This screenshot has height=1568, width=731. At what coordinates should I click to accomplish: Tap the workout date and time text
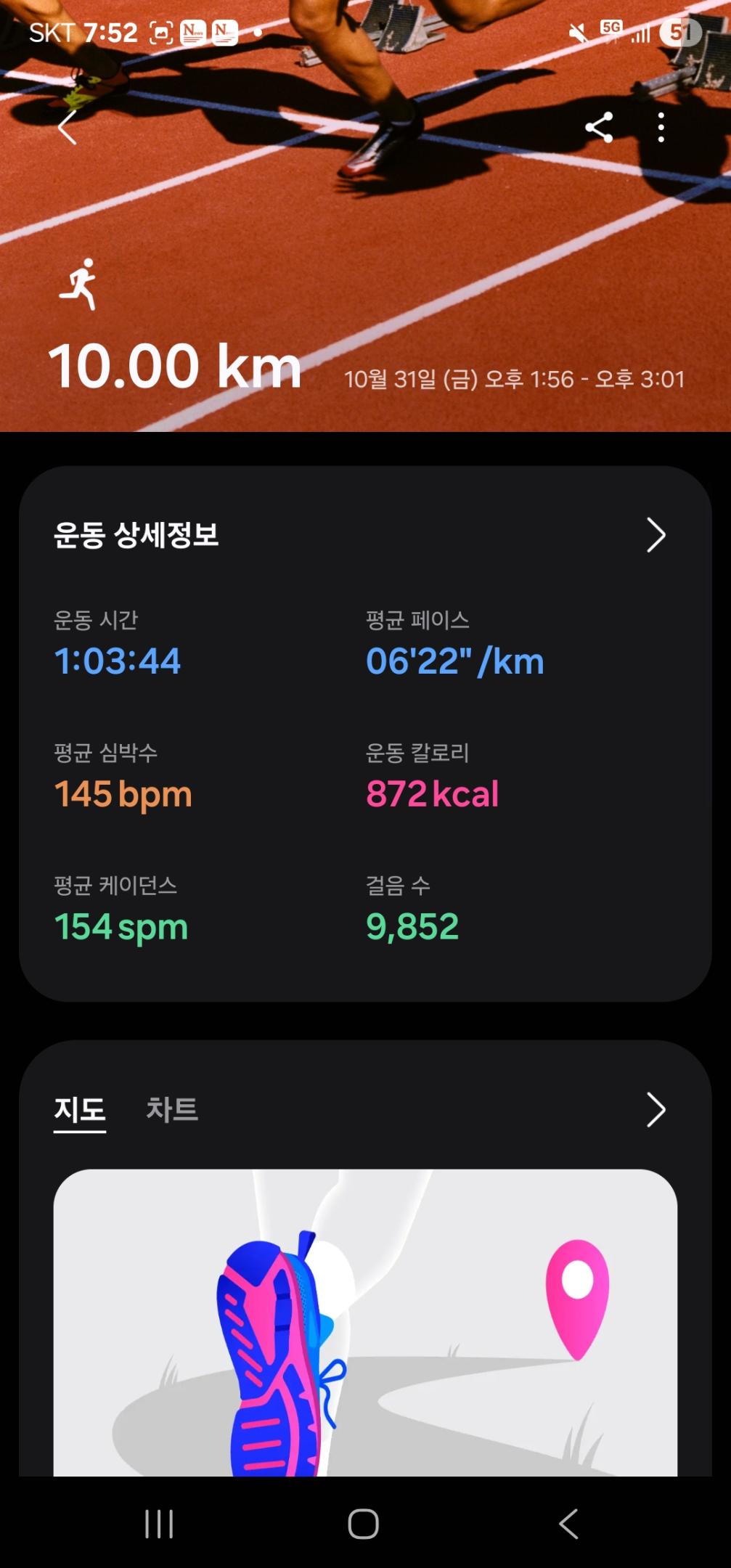tap(515, 380)
